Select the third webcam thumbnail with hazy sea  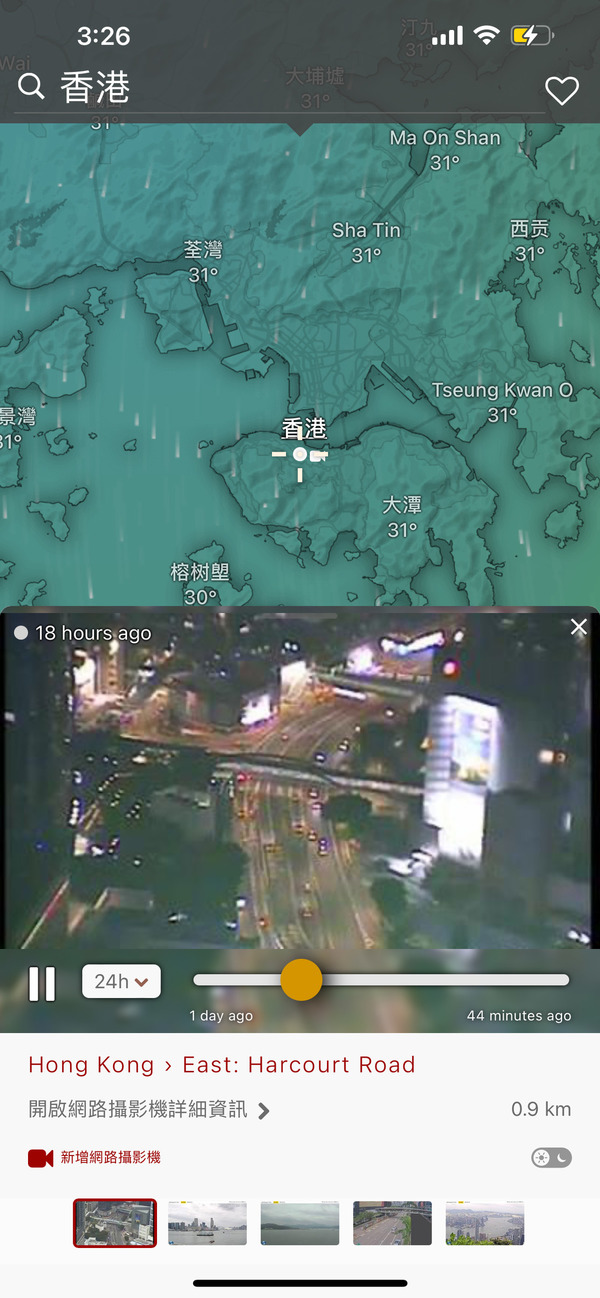click(300, 1223)
